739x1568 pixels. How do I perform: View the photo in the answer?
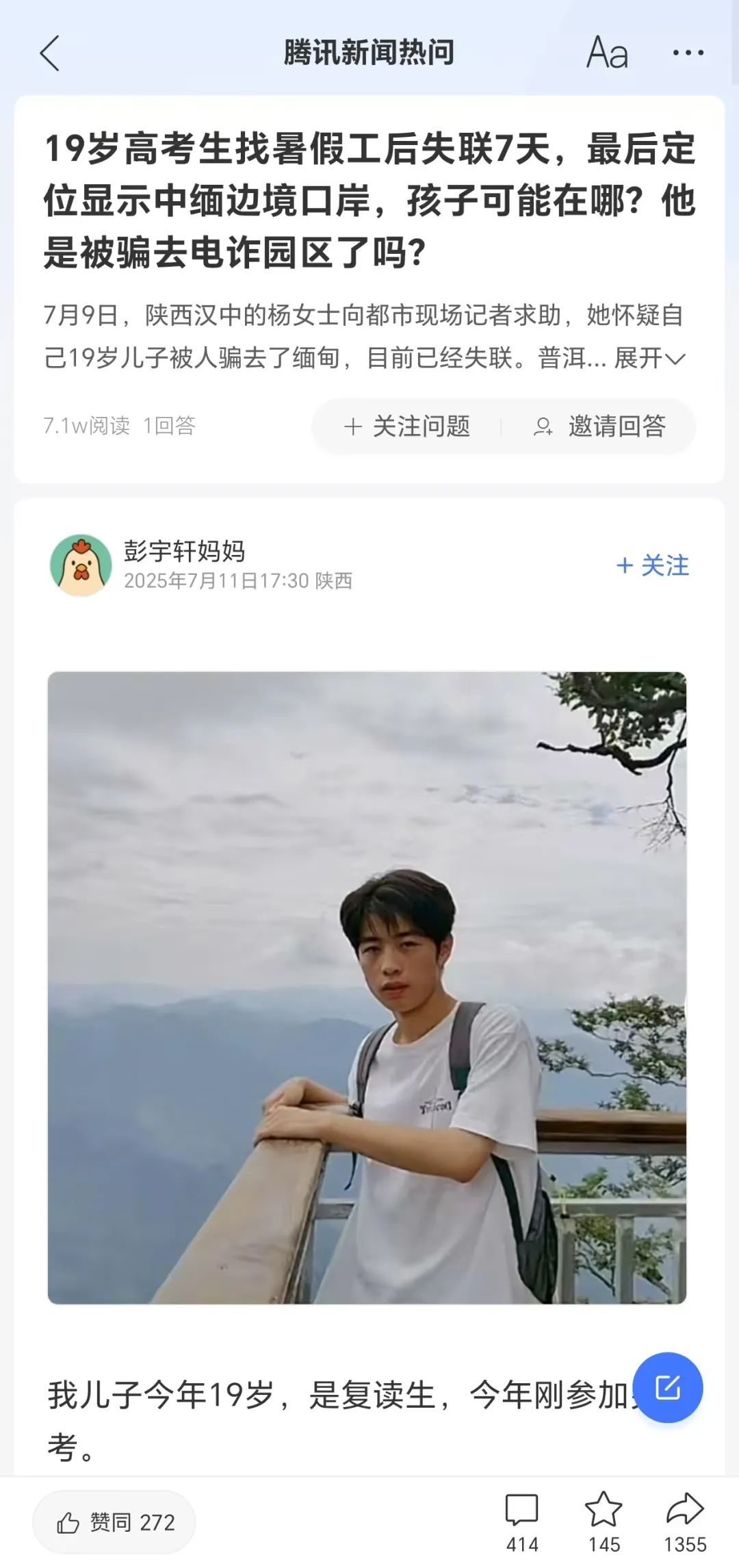coord(367,987)
